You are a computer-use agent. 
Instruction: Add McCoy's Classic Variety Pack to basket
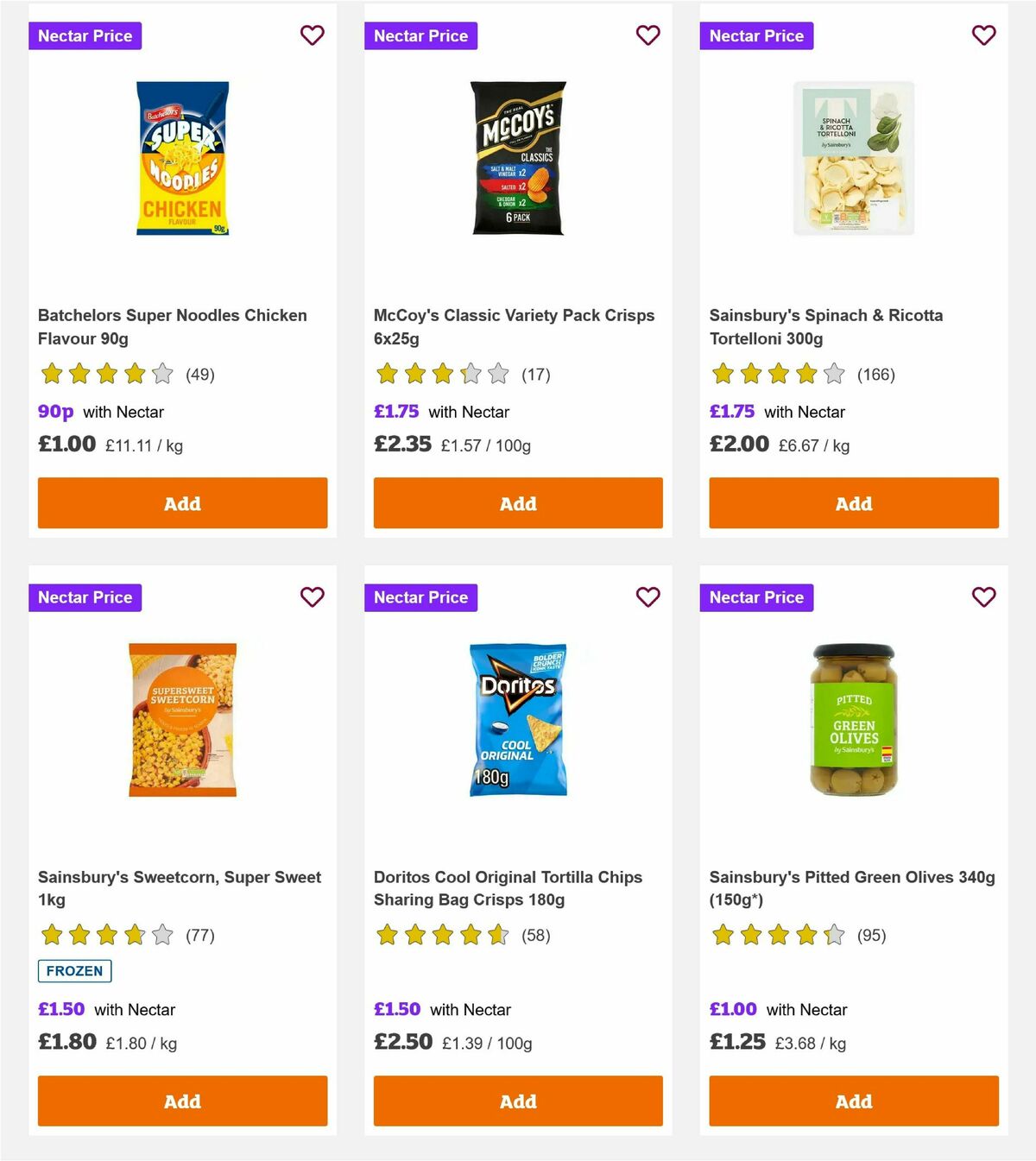[x=517, y=502]
